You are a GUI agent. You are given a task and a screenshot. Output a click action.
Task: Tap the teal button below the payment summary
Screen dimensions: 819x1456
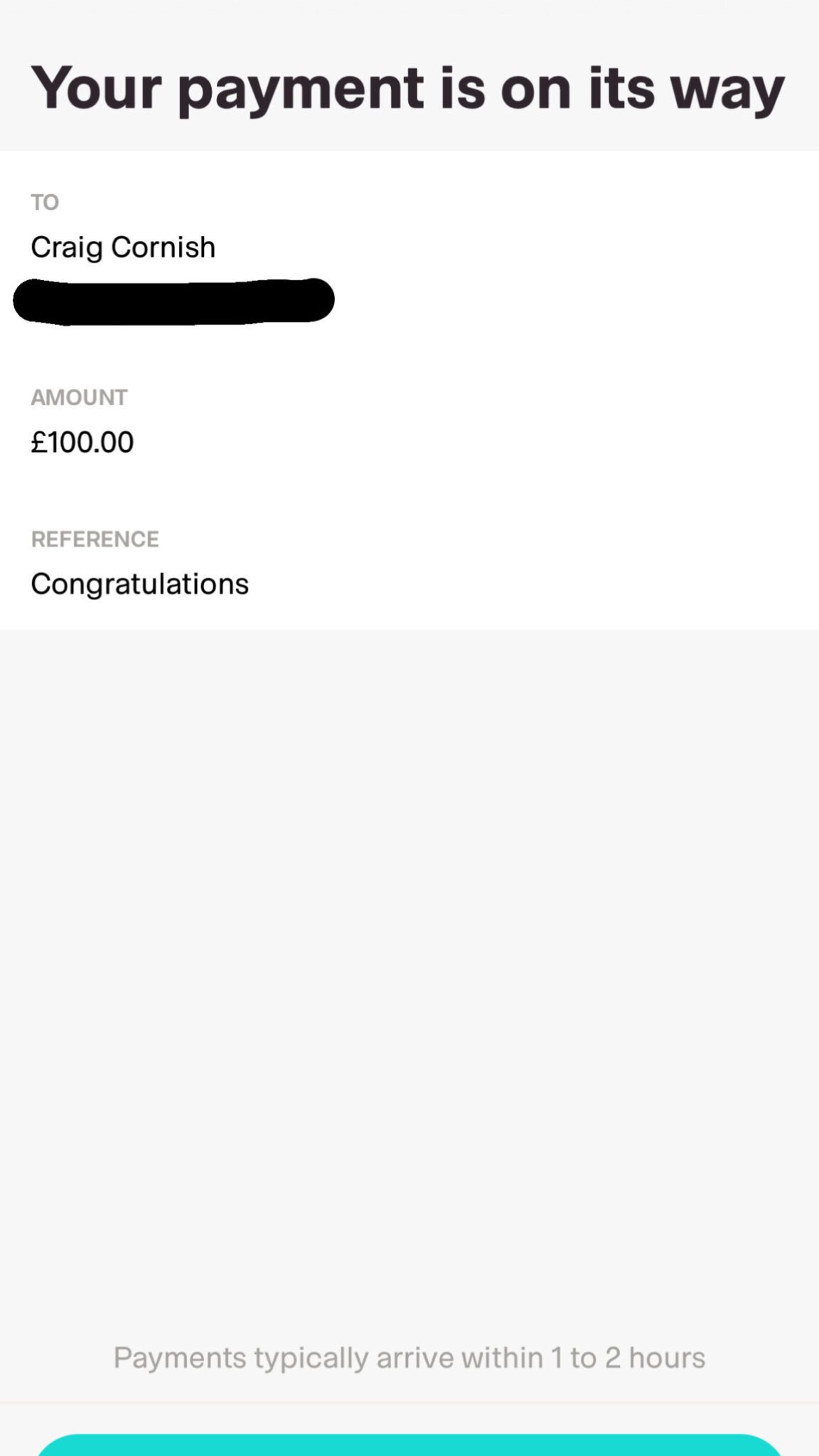point(409,1446)
